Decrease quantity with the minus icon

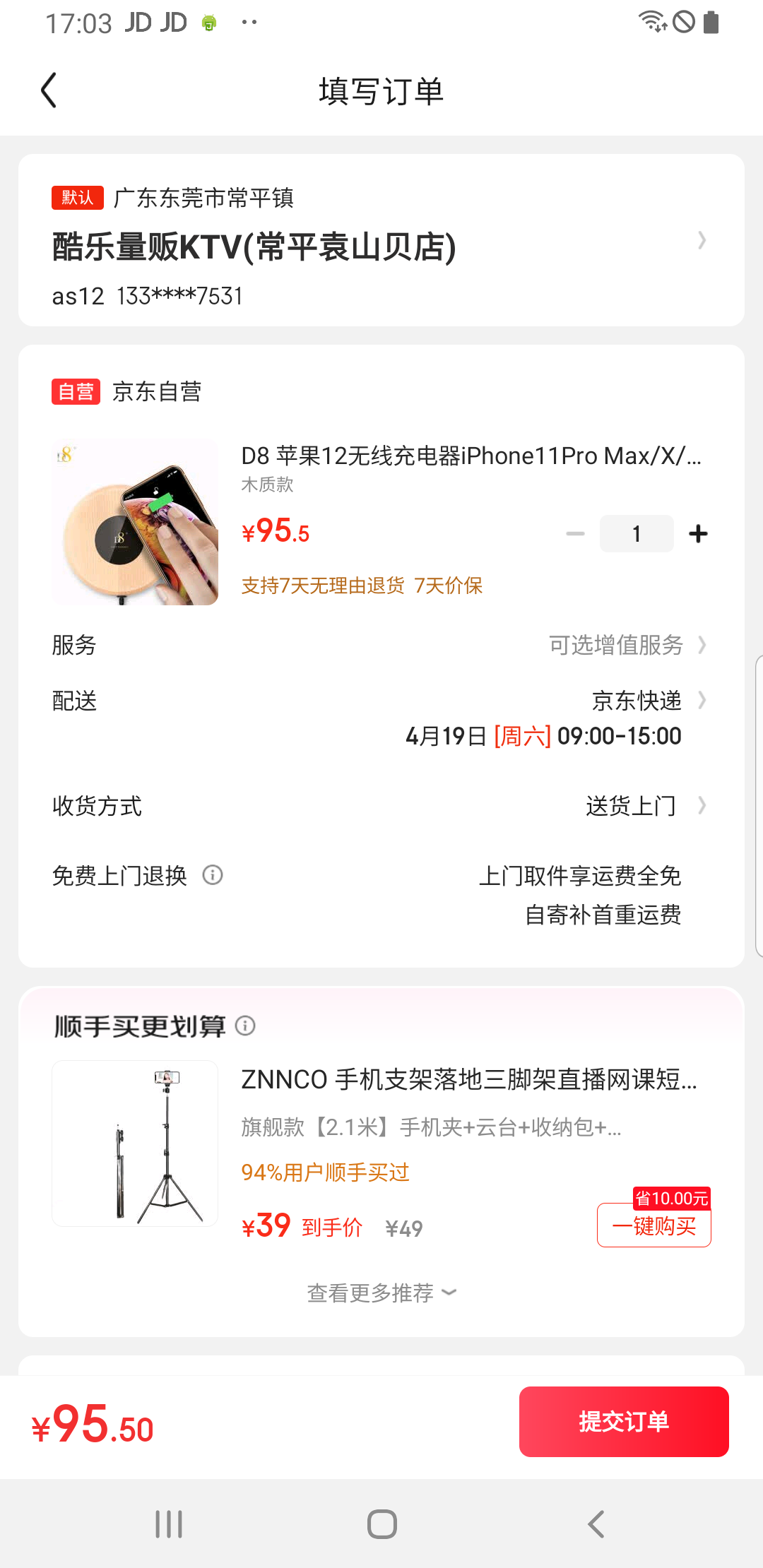tap(574, 533)
